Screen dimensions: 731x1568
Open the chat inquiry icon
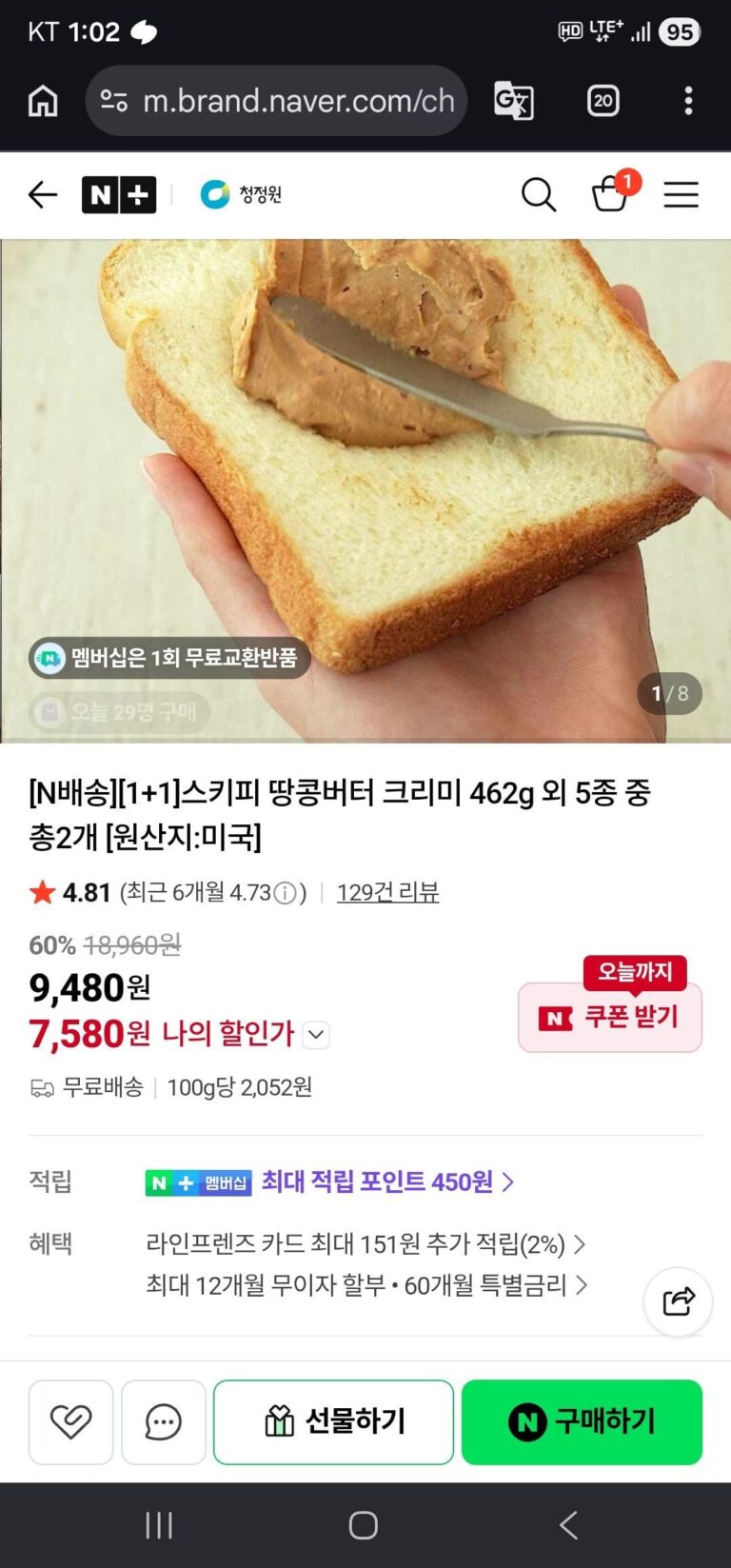[x=164, y=1421]
